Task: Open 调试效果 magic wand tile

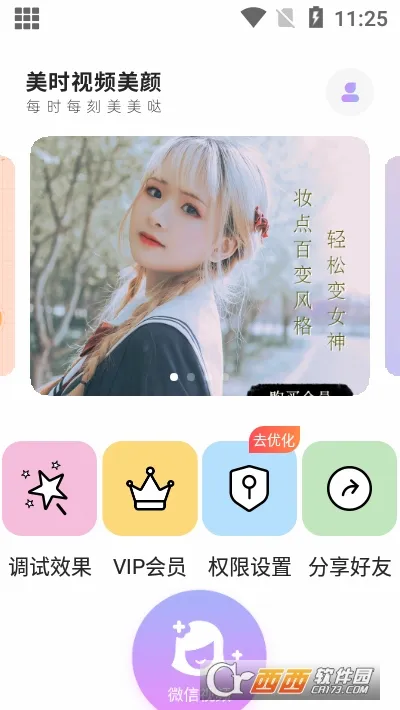Action: 49,489
